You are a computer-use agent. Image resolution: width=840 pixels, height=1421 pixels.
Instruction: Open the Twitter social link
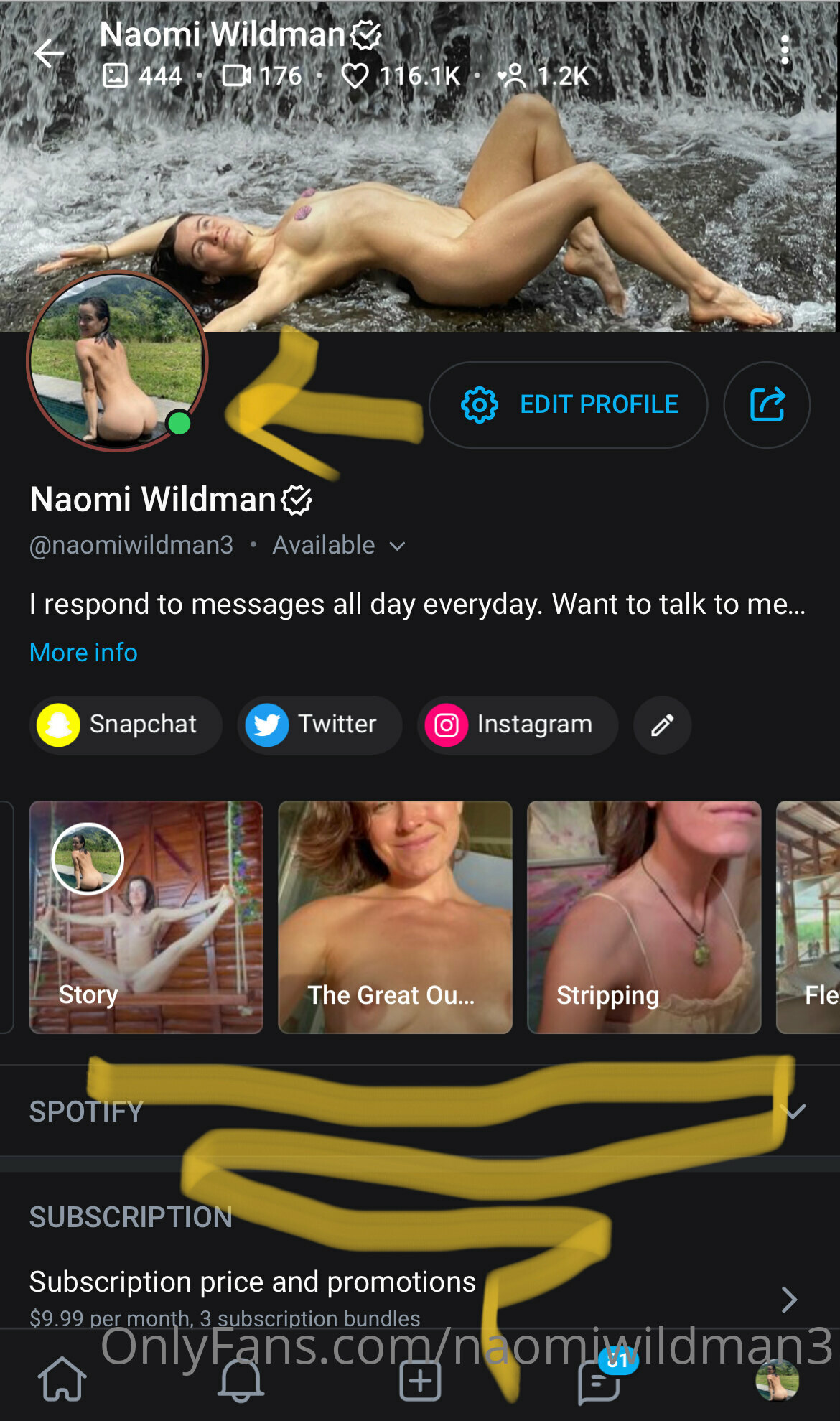pyautogui.click(x=319, y=725)
